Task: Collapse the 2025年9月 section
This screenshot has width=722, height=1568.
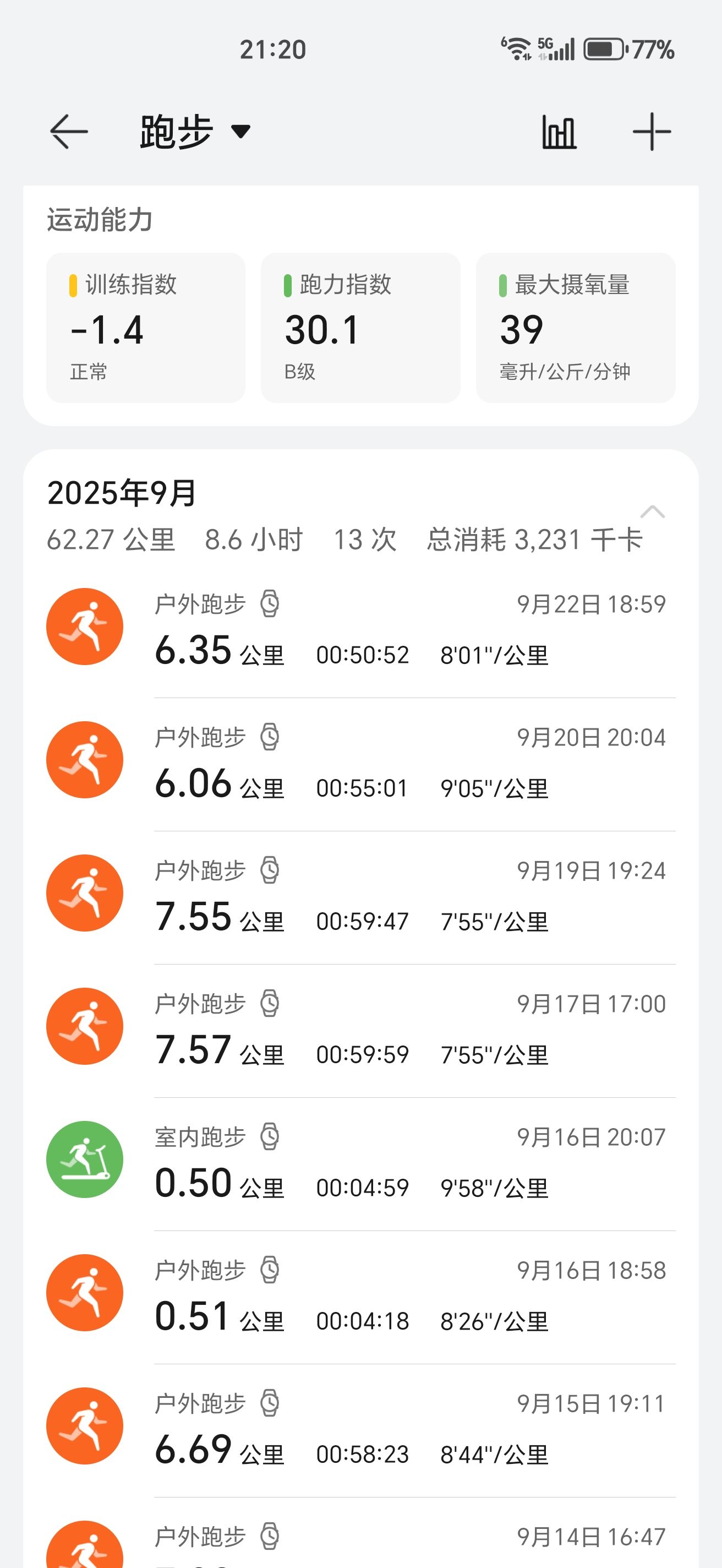Action: [652, 512]
